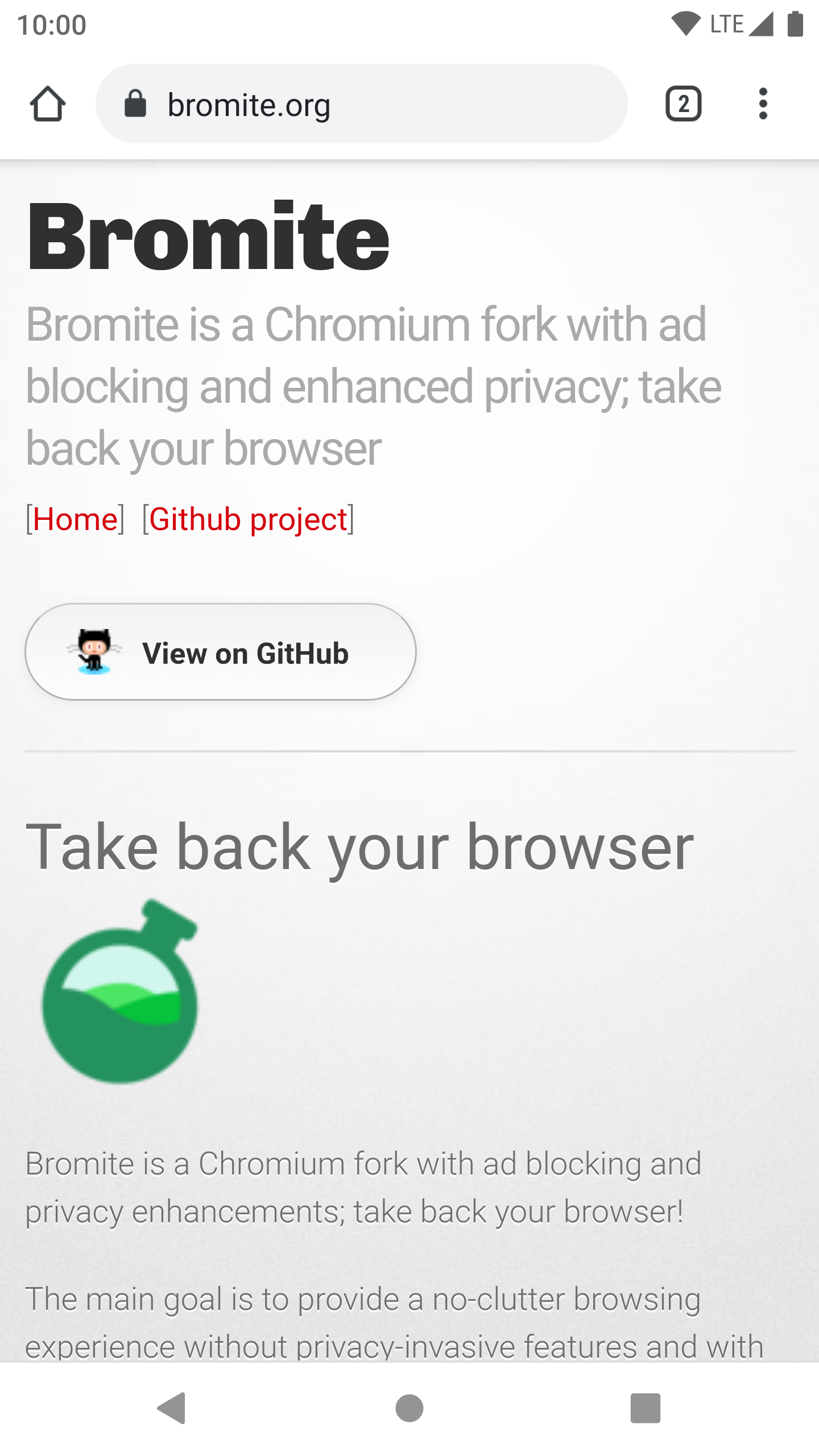819x1456 pixels.
Task: Open the Github project link
Action: pyautogui.click(x=249, y=519)
